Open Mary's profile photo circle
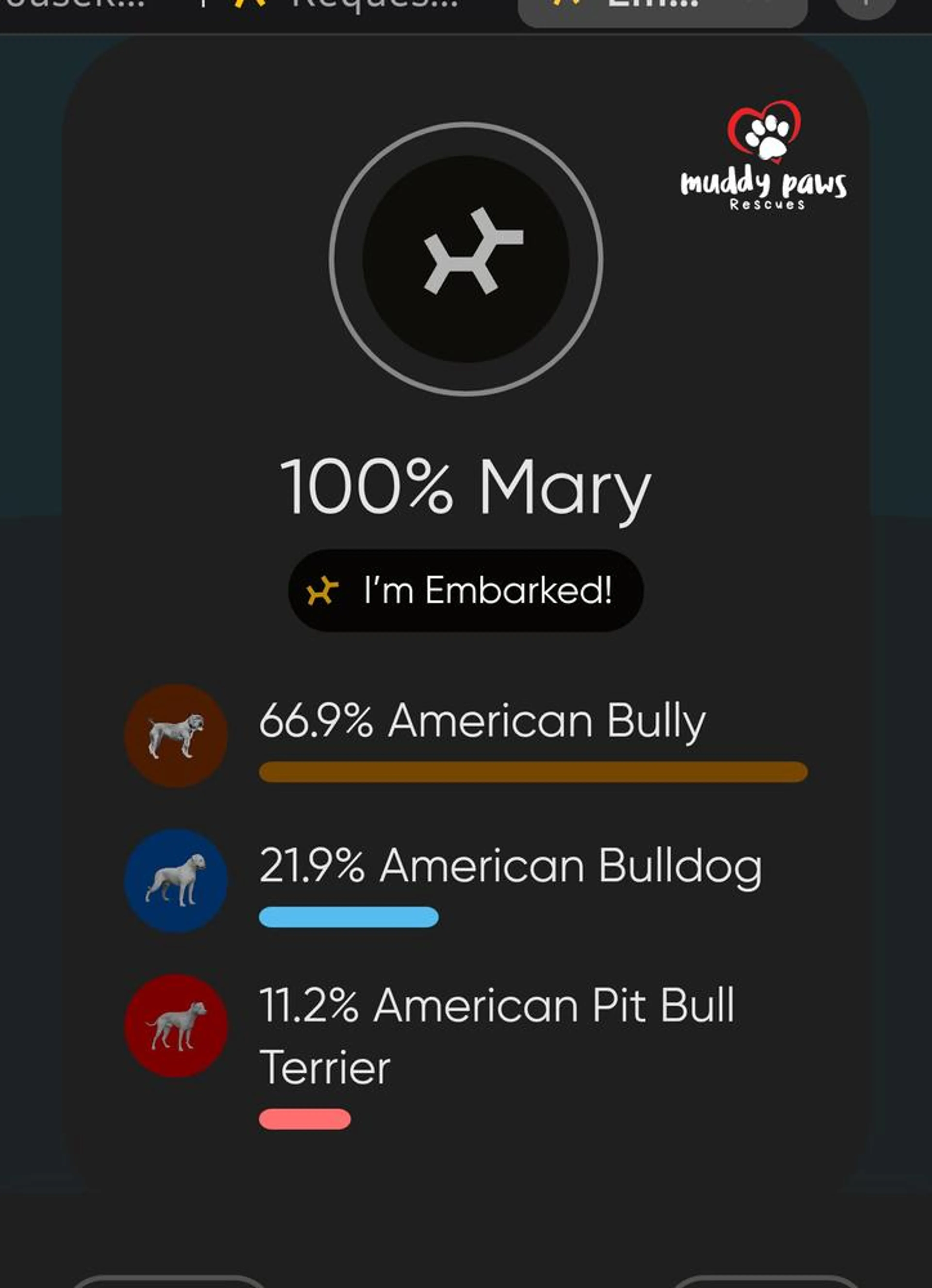932x1288 pixels. pos(466,259)
